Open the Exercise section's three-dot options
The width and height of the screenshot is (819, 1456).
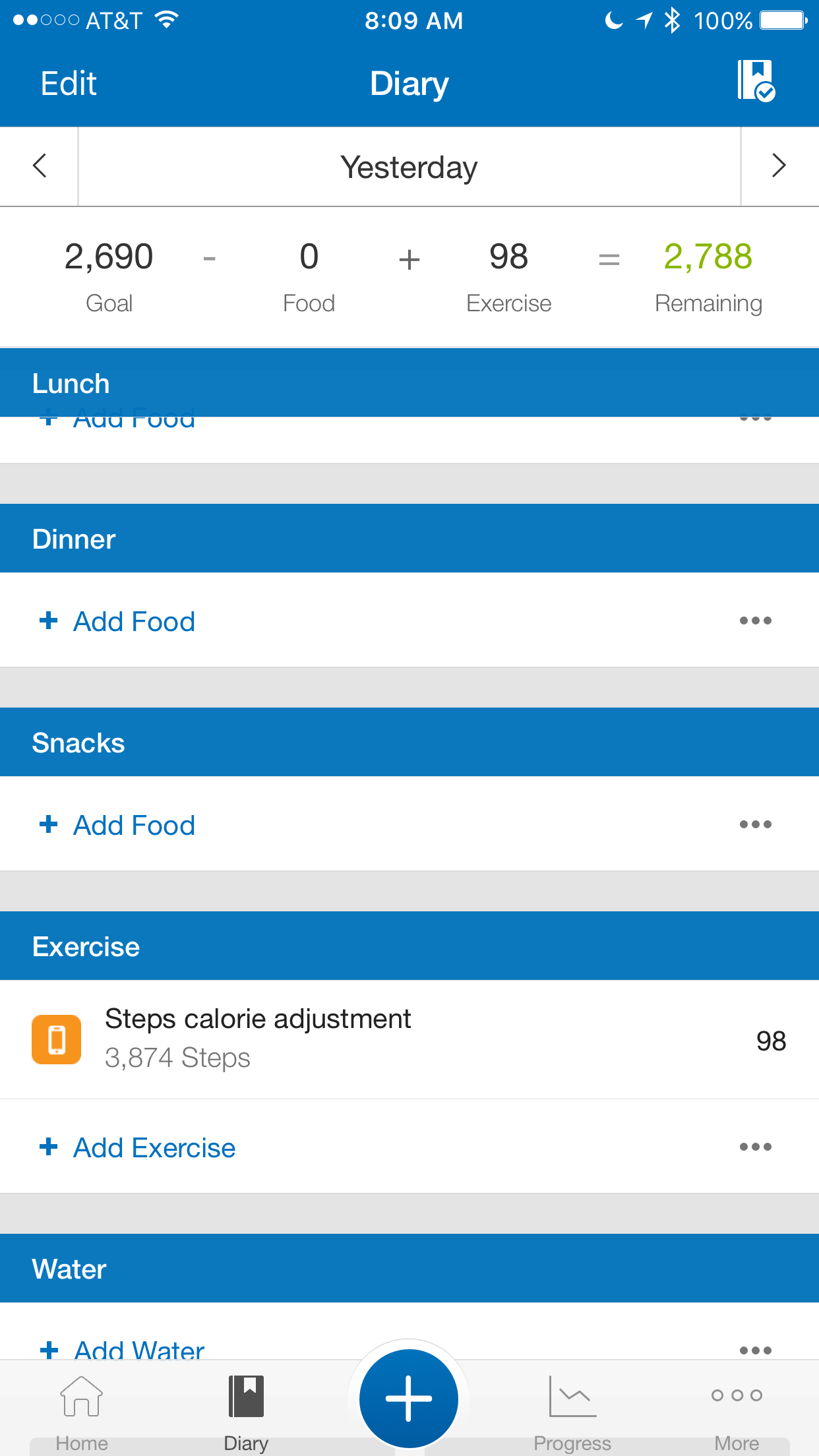[755, 1147]
